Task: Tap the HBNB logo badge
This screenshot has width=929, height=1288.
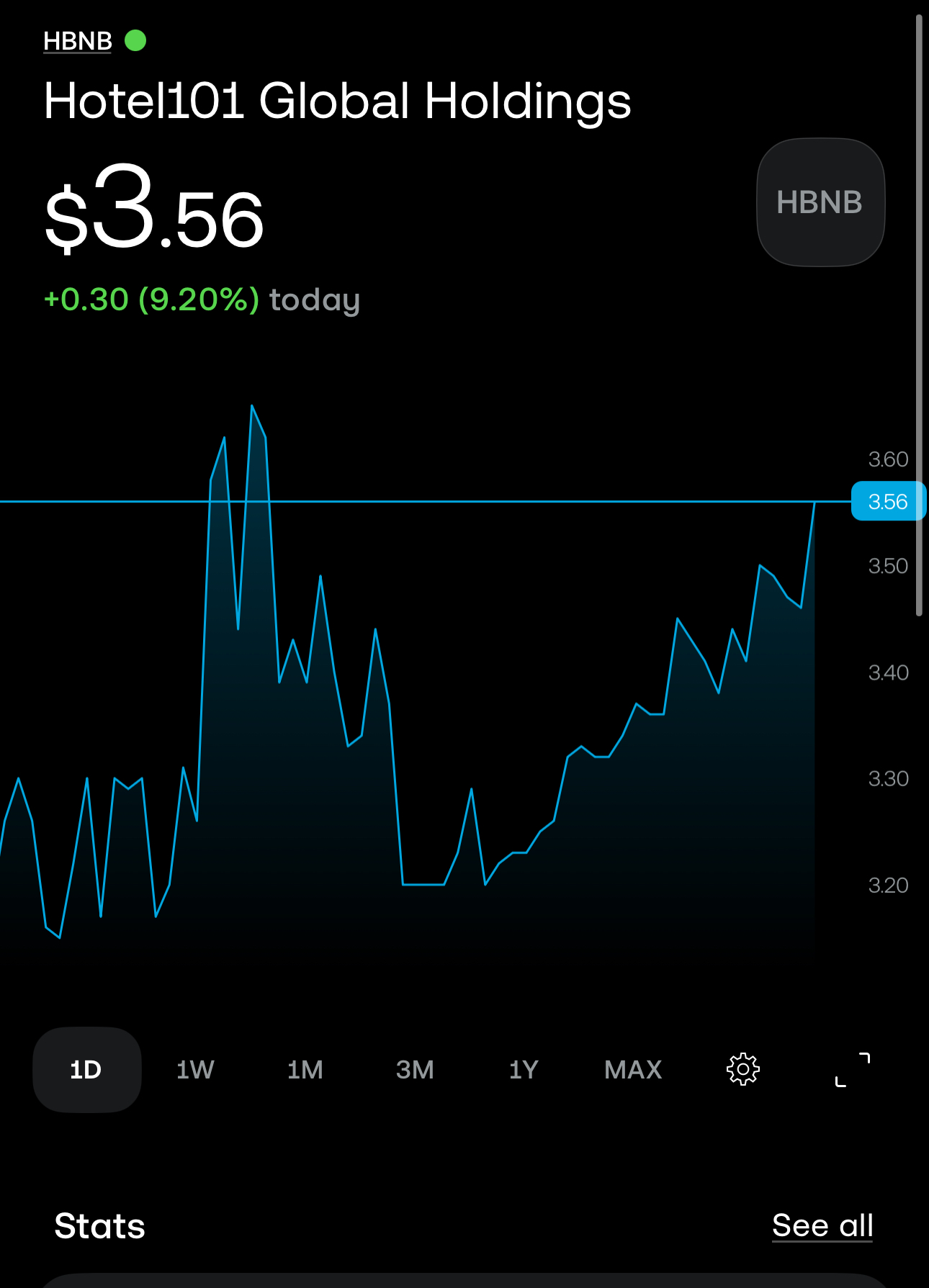Action: click(820, 202)
